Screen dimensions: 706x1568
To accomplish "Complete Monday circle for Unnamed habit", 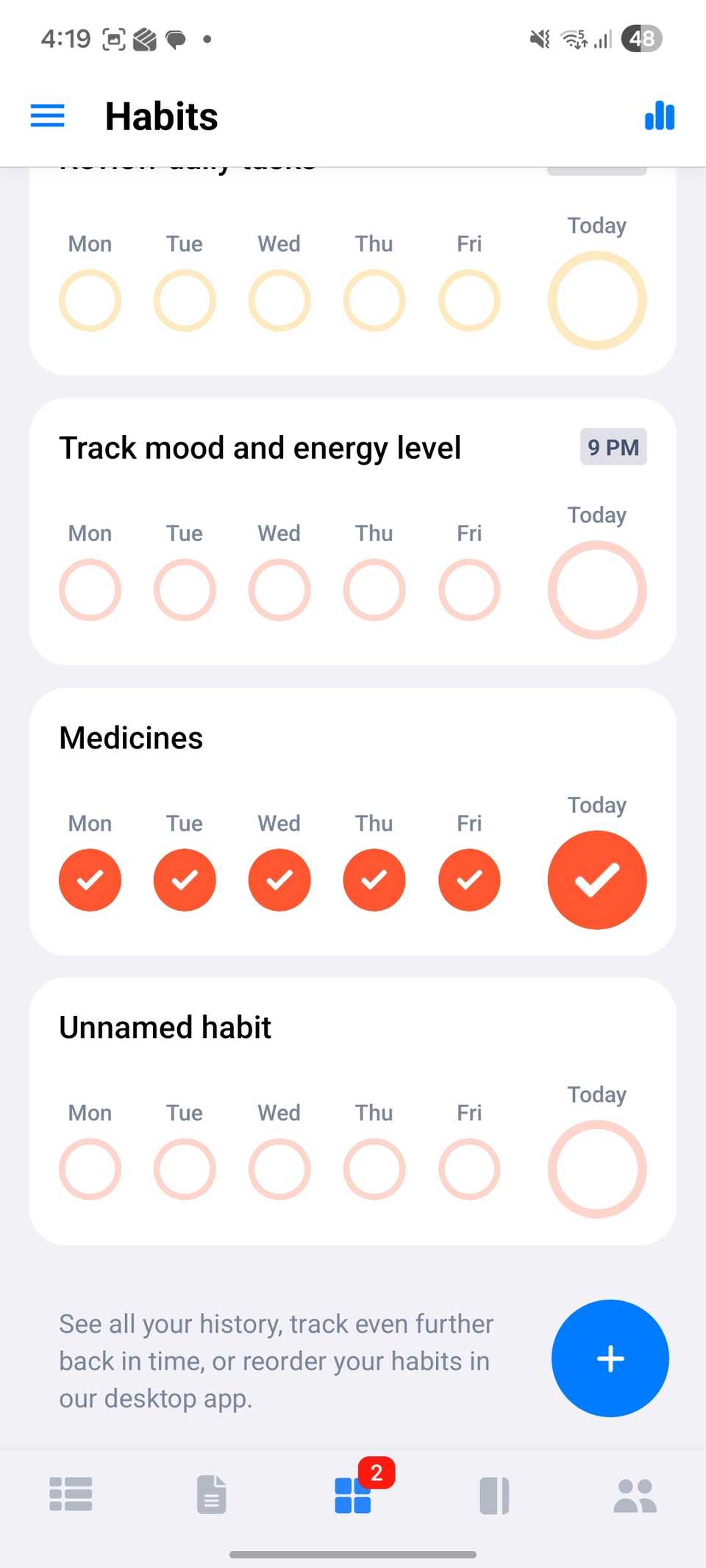I will (89, 1169).
